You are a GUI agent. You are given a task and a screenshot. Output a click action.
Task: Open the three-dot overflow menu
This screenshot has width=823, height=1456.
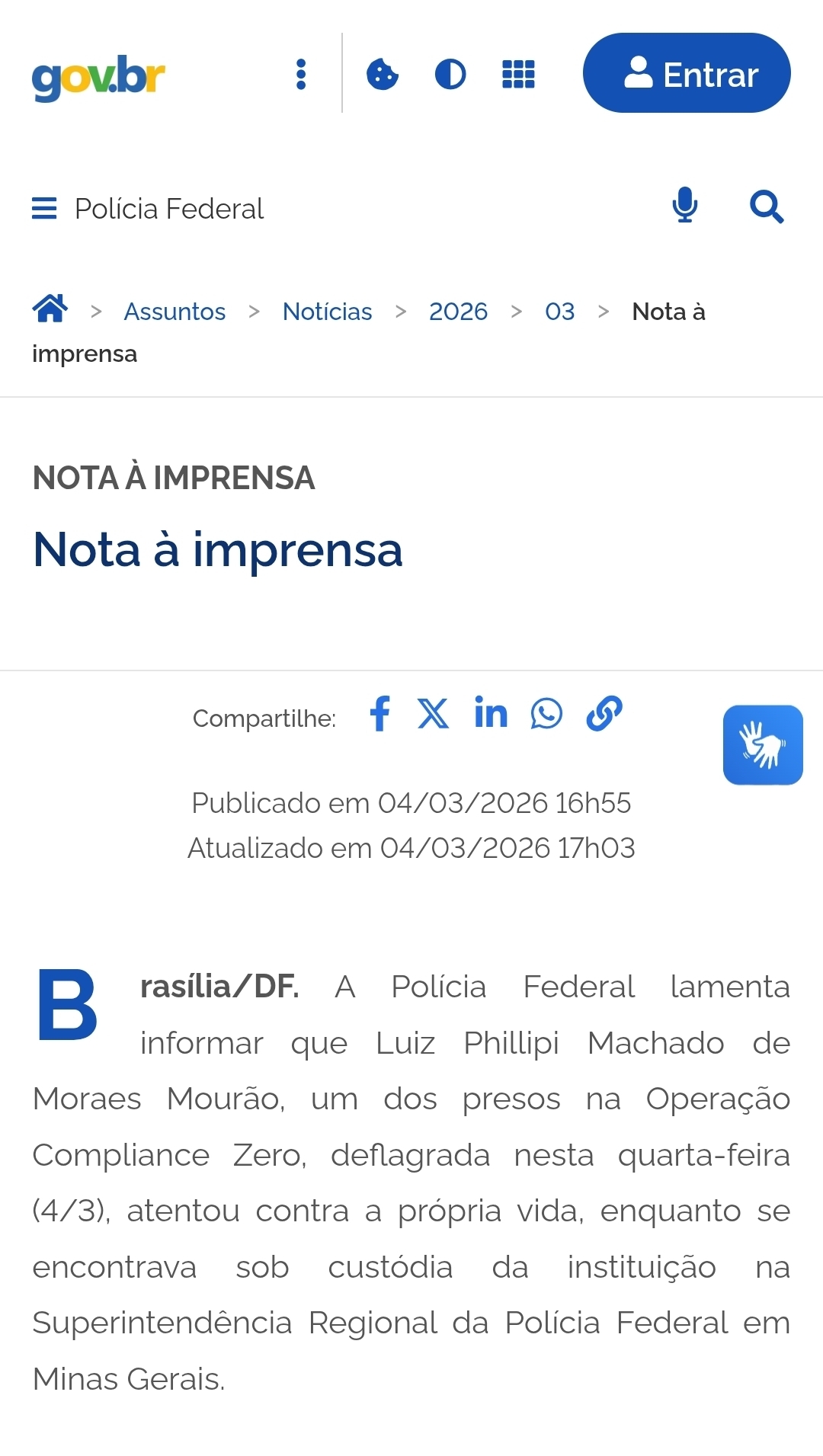click(301, 75)
